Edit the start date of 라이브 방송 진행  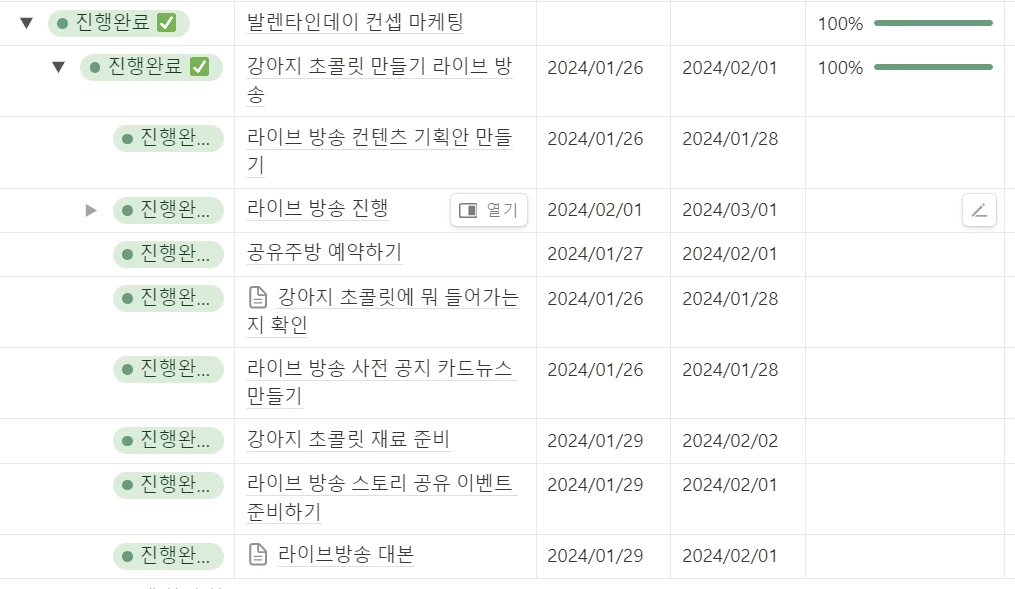pyautogui.click(x=594, y=210)
